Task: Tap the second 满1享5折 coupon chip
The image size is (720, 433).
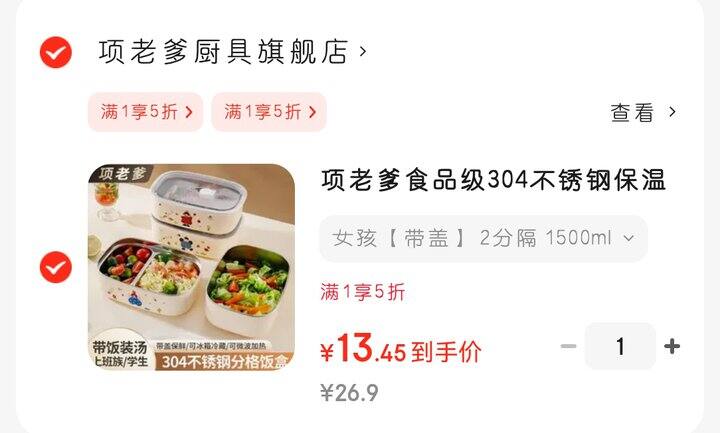Action: tap(269, 112)
